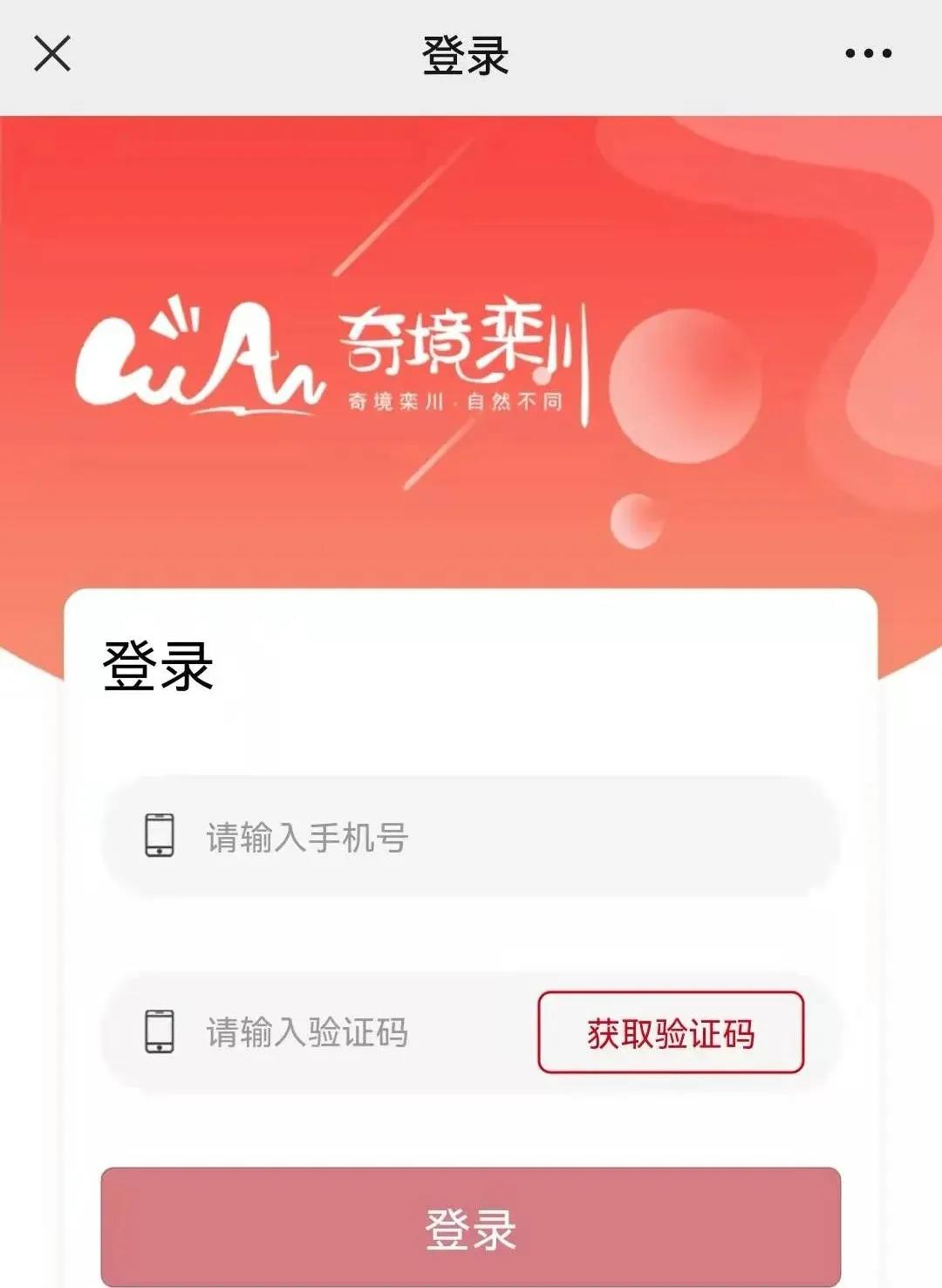Close the login page
The height and width of the screenshot is (1288, 942).
tap(51, 53)
